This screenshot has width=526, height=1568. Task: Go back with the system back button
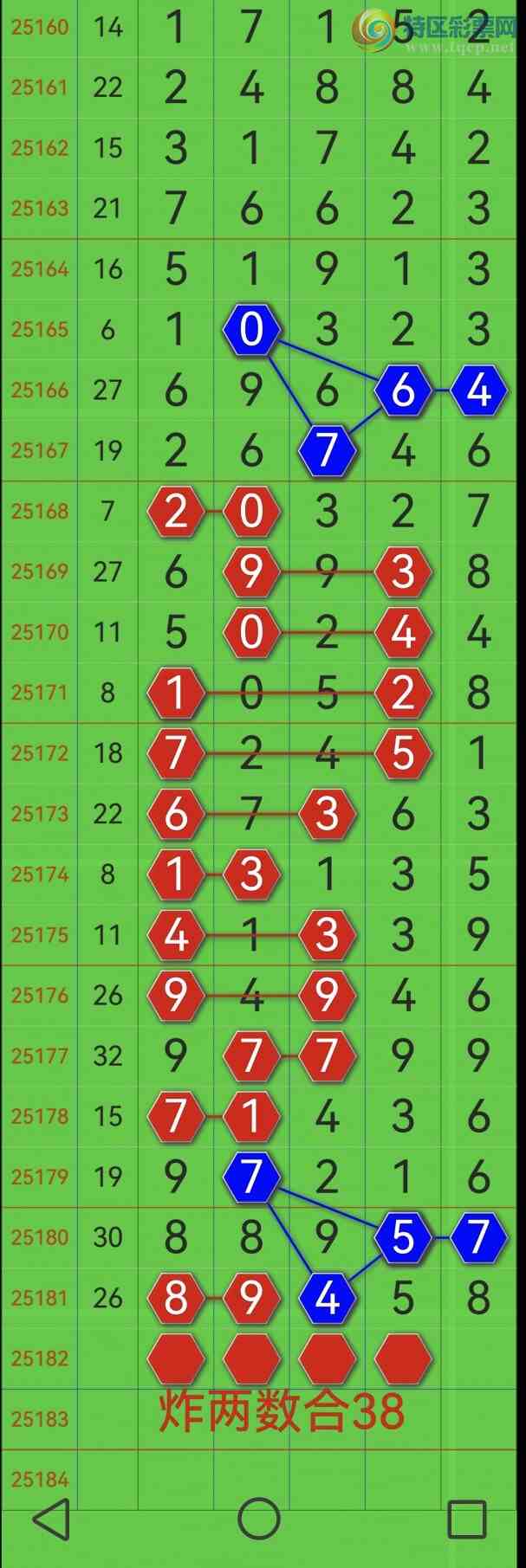(x=52, y=1519)
